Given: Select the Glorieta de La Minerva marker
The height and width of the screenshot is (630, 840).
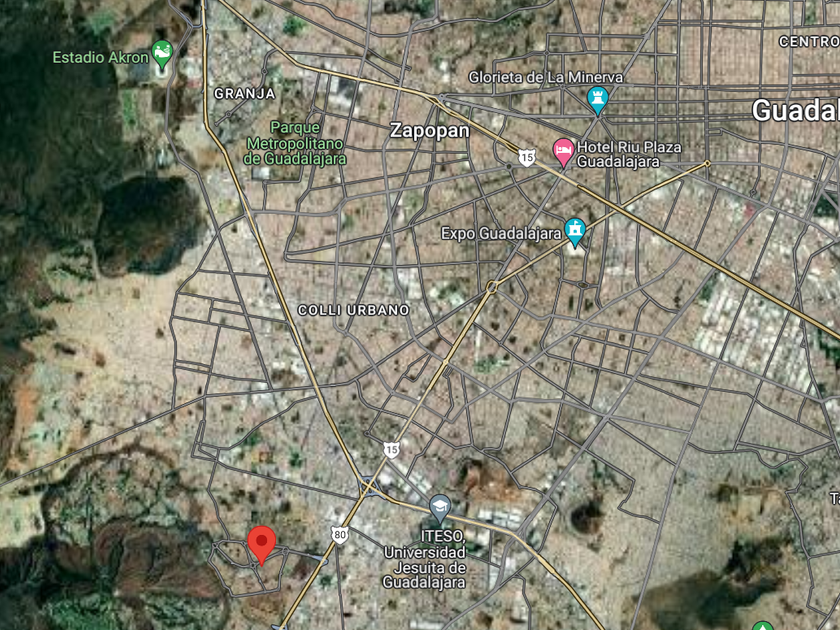Looking at the screenshot, I should (x=598, y=99).
